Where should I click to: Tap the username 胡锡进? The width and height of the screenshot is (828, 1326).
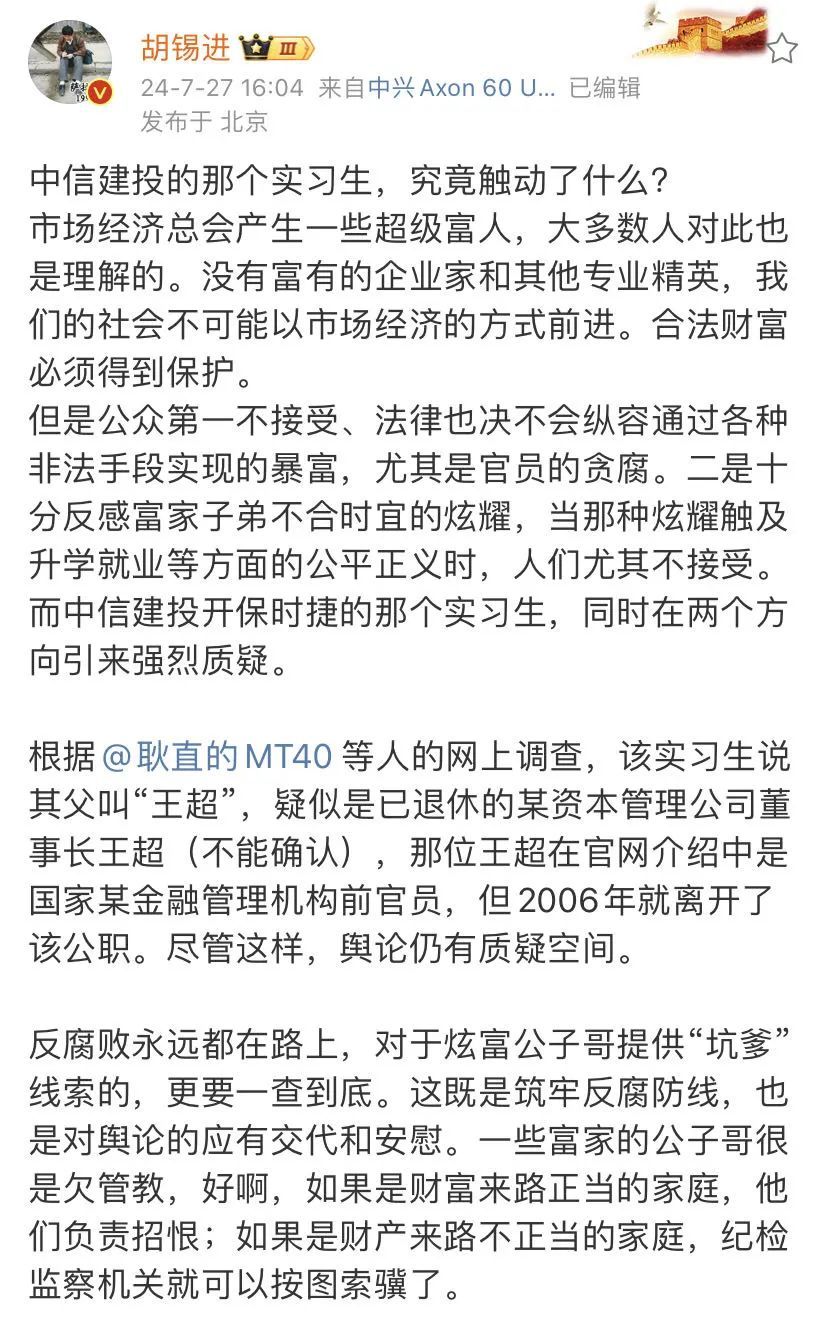tap(186, 47)
